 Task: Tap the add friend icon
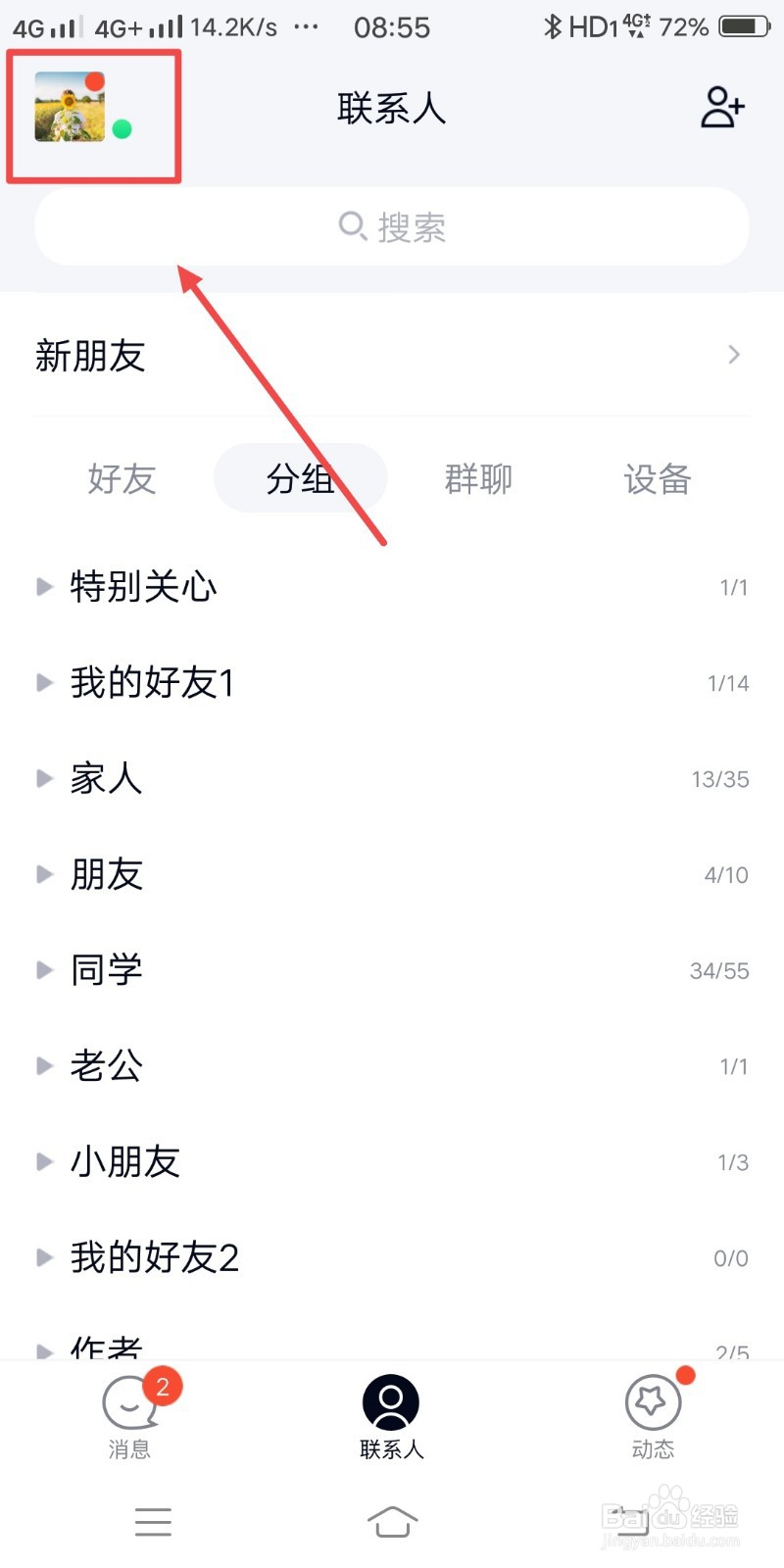[x=722, y=109]
